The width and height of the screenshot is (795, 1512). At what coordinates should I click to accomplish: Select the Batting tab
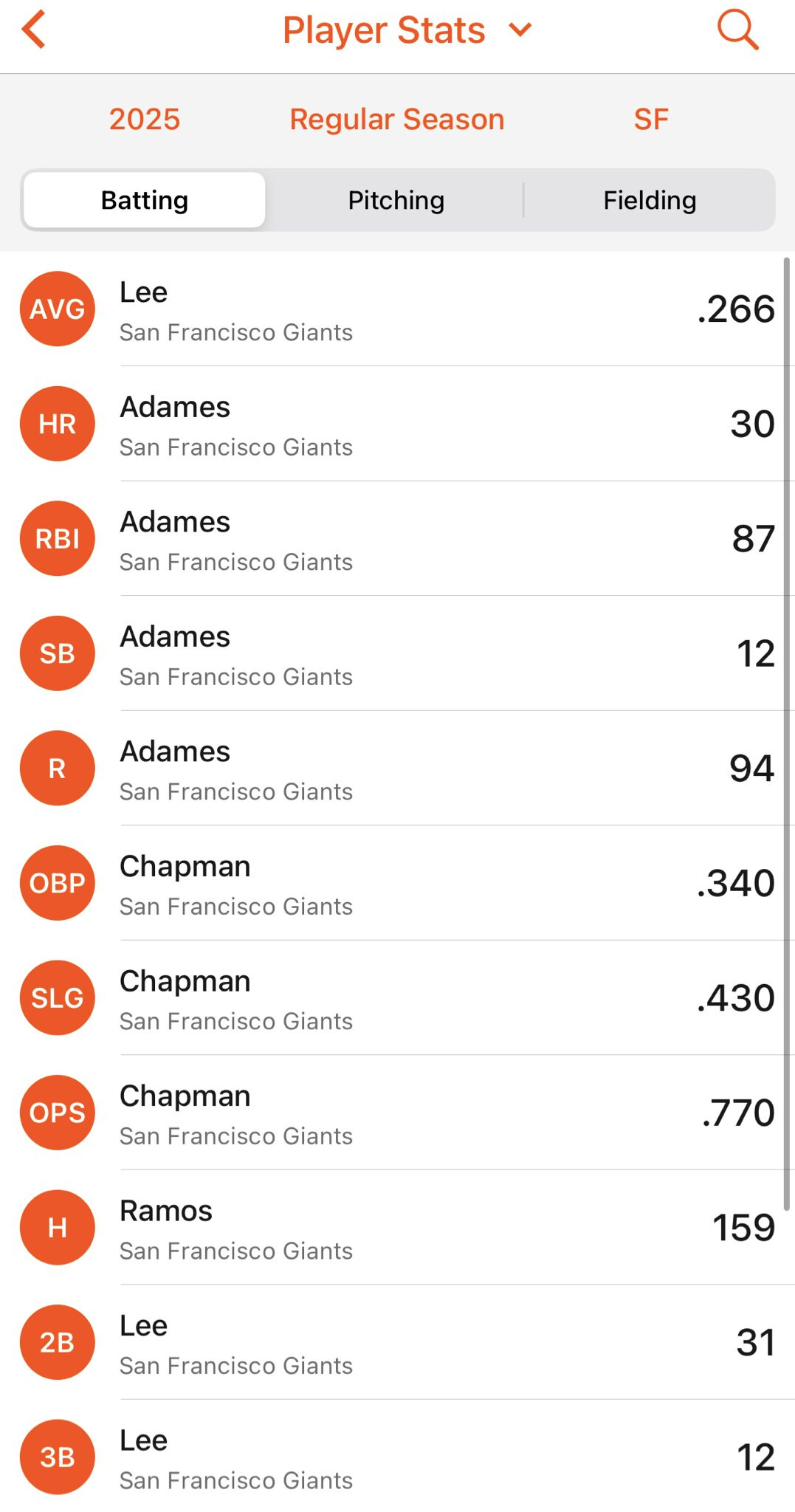(x=145, y=200)
